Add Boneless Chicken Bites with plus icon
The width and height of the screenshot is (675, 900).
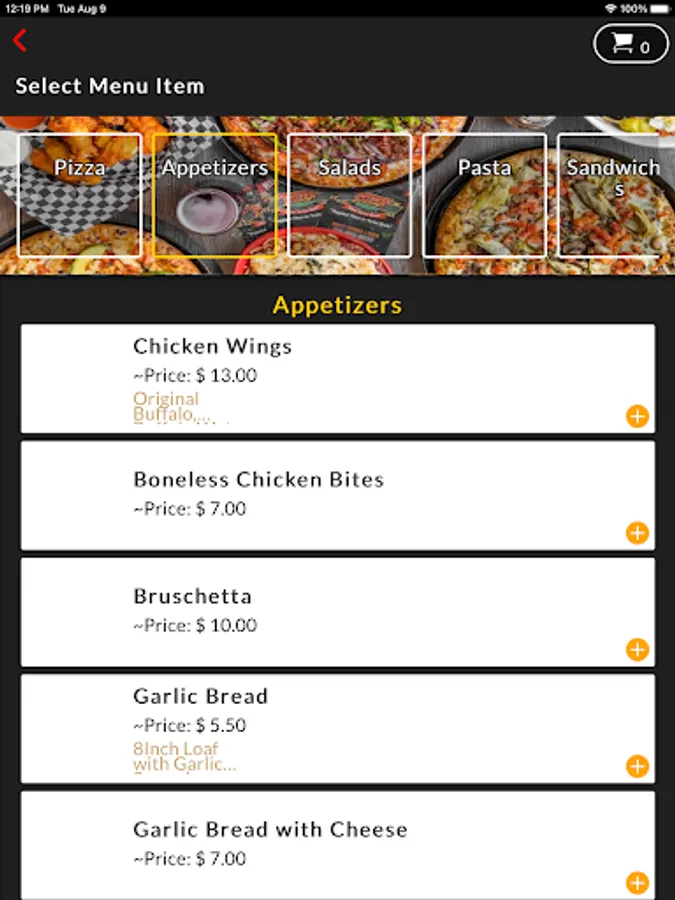(637, 533)
